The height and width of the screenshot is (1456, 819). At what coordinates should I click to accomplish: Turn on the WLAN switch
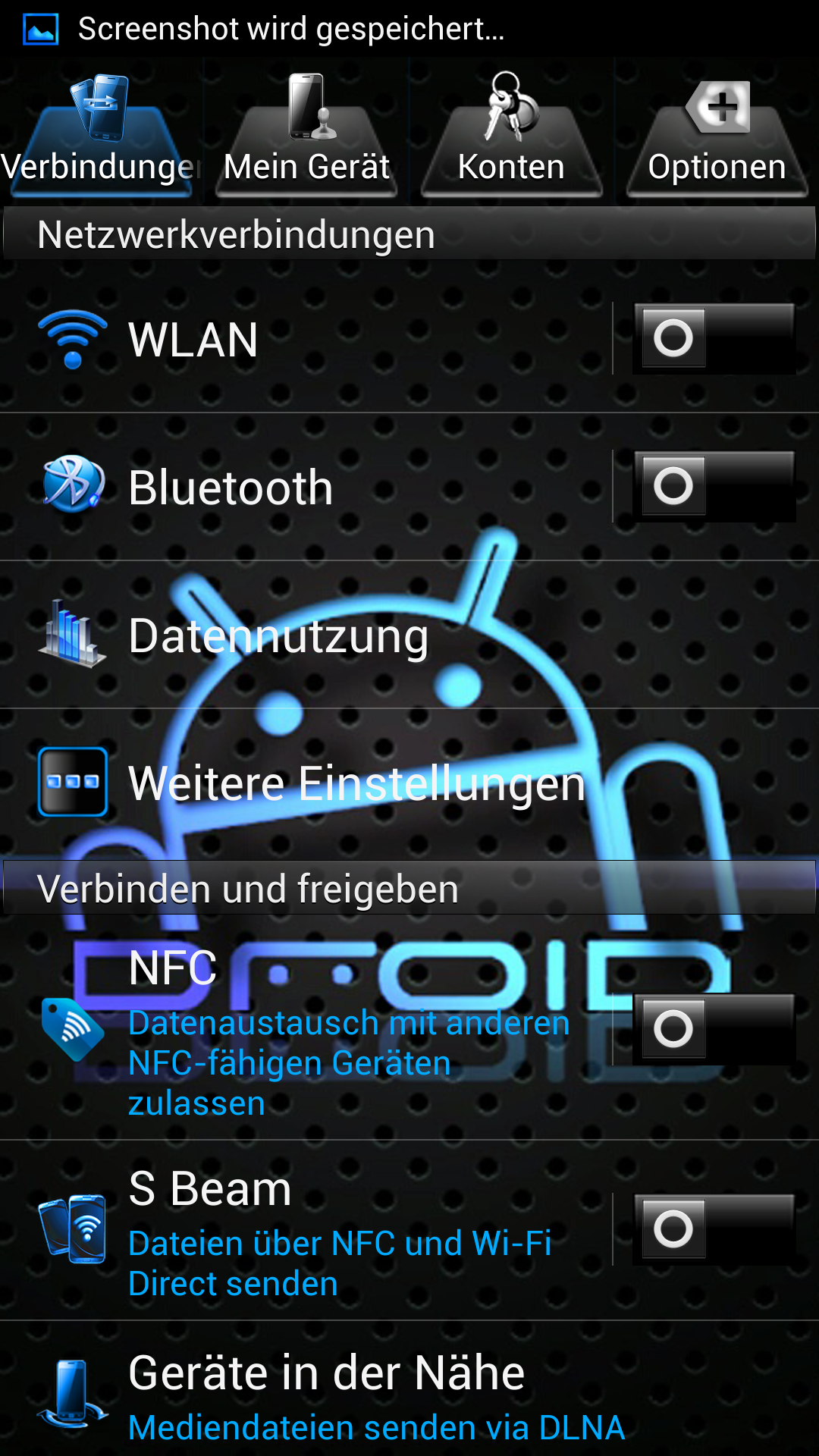click(x=714, y=338)
